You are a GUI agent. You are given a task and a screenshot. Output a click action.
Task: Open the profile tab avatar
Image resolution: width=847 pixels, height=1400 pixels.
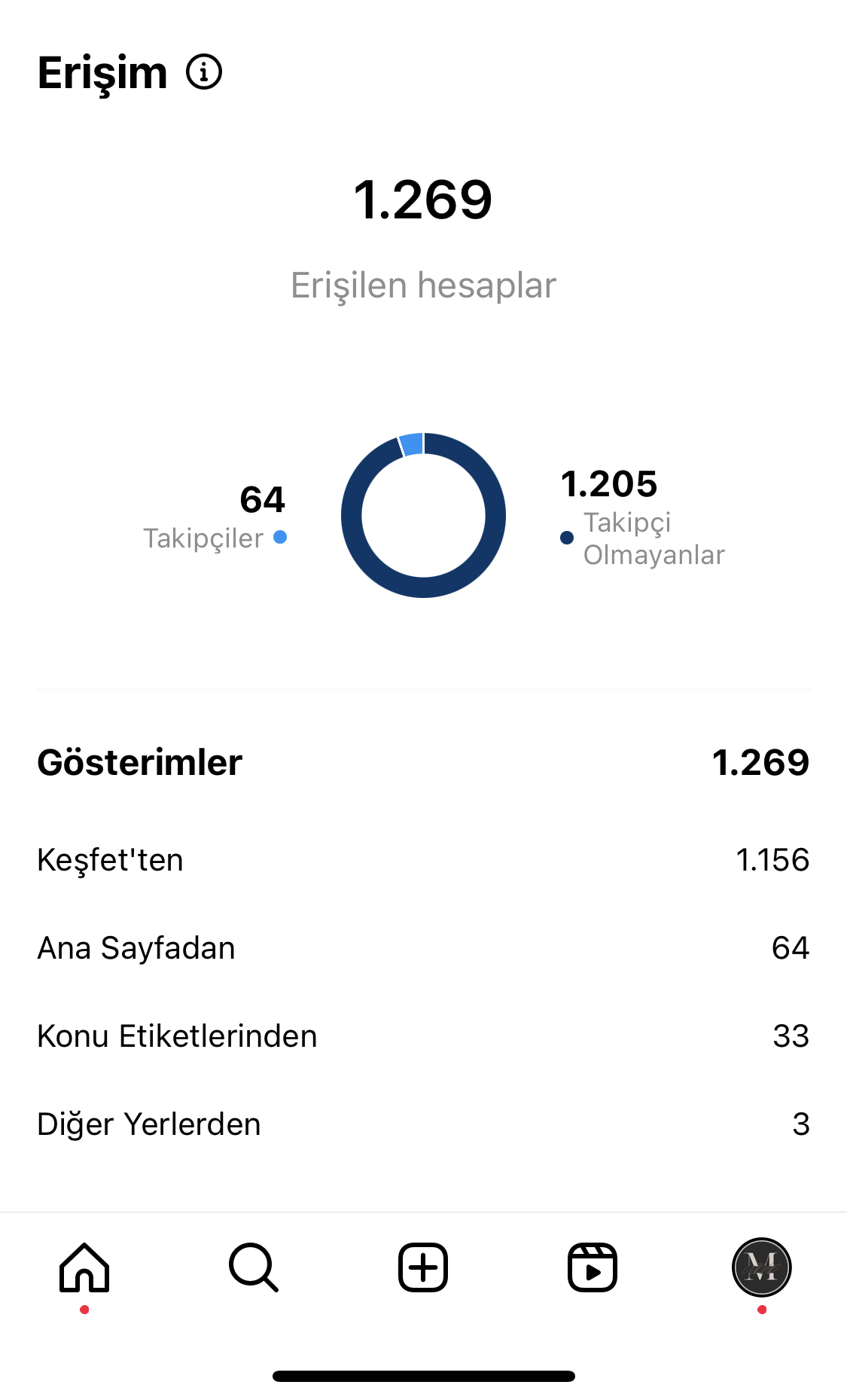tap(762, 1267)
